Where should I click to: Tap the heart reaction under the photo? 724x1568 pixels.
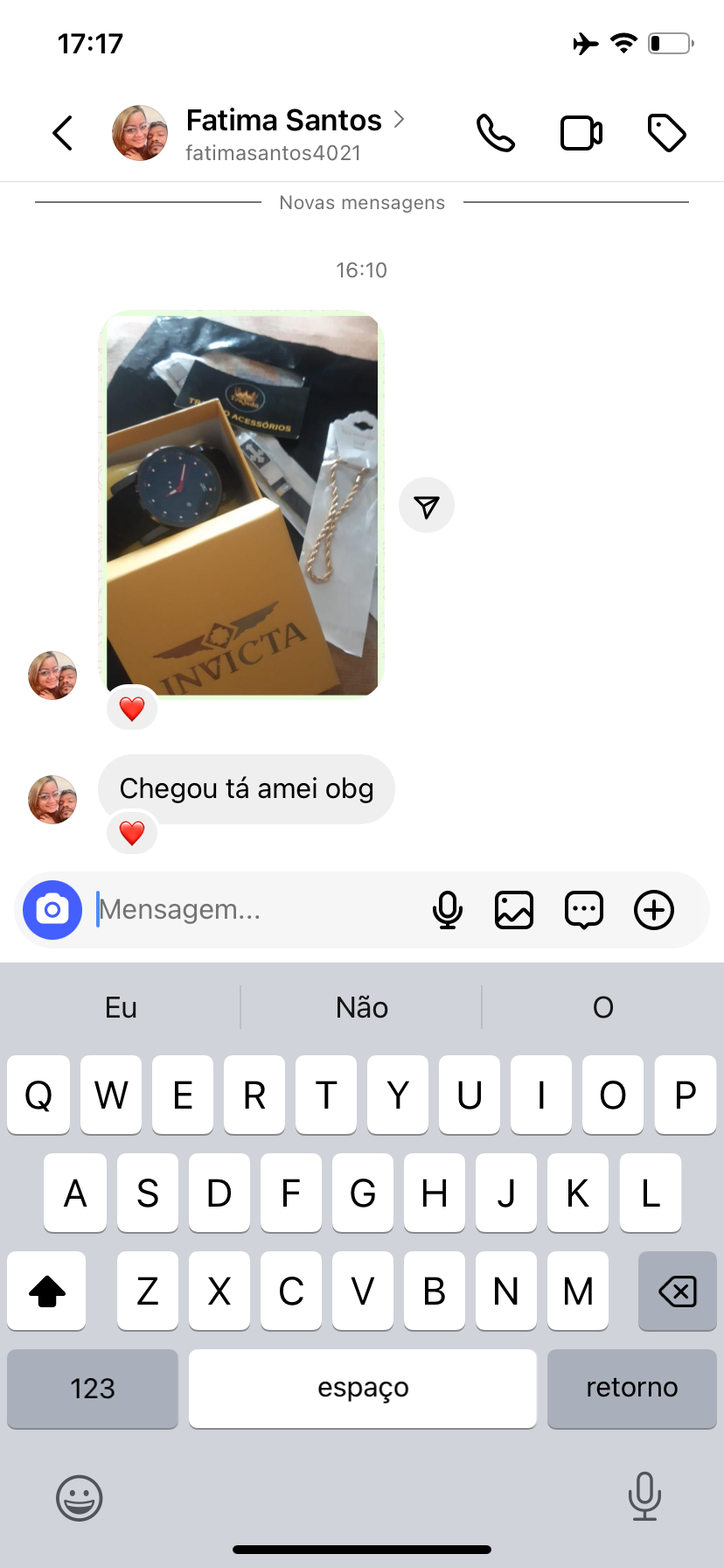pyautogui.click(x=132, y=709)
